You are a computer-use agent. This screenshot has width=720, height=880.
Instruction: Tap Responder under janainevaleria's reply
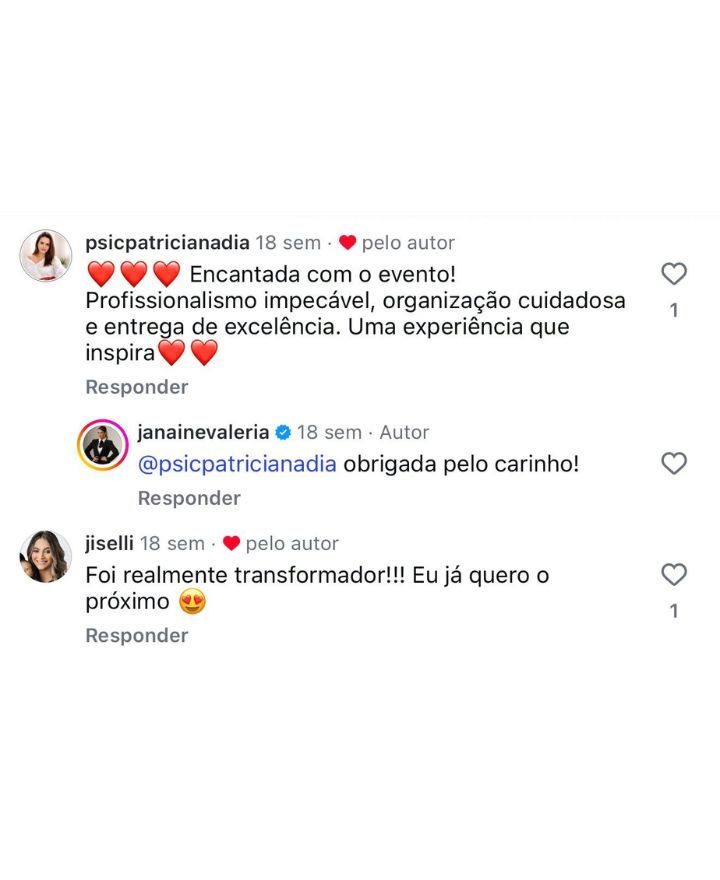189,498
